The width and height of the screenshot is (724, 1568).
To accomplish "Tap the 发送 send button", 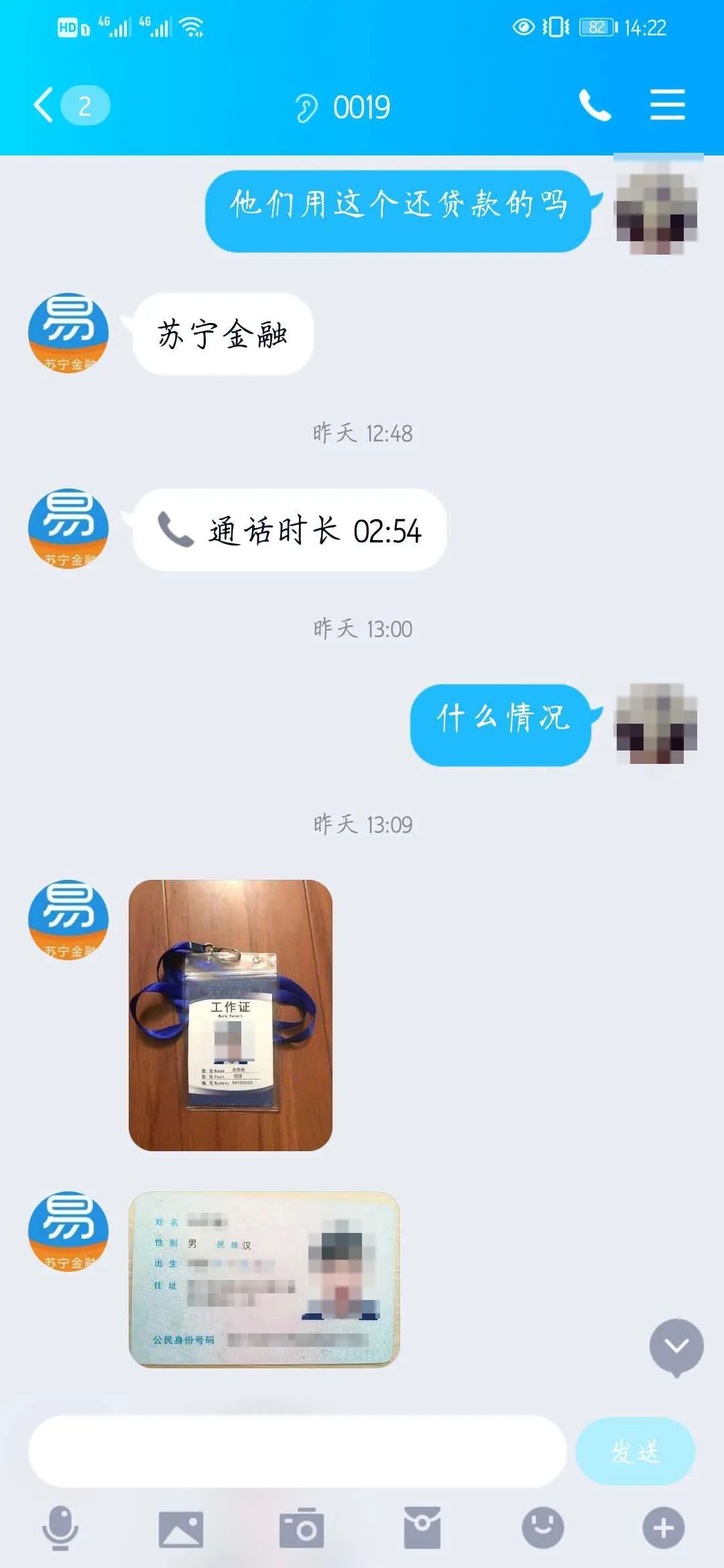I will coord(634,1451).
